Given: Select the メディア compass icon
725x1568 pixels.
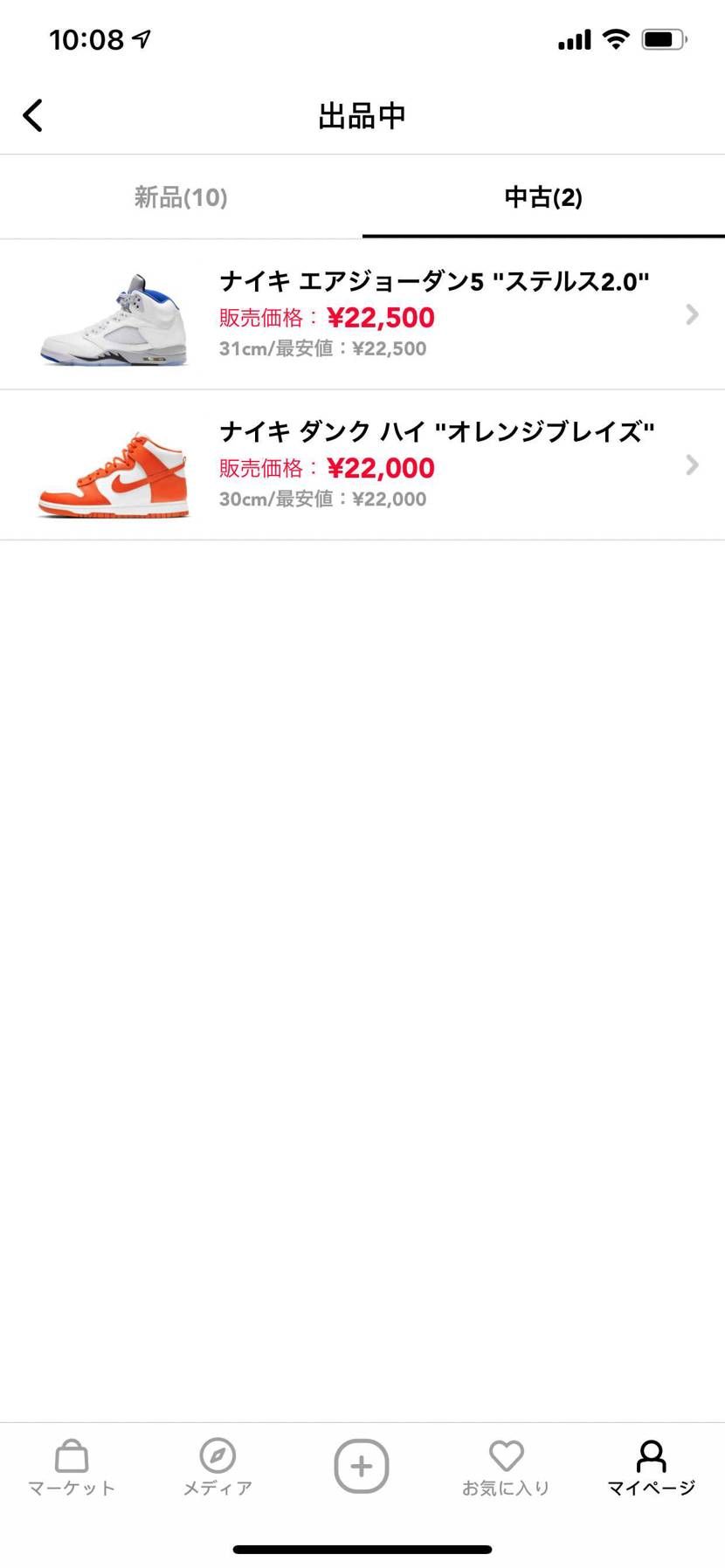Looking at the screenshot, I should coord(217,1465).
